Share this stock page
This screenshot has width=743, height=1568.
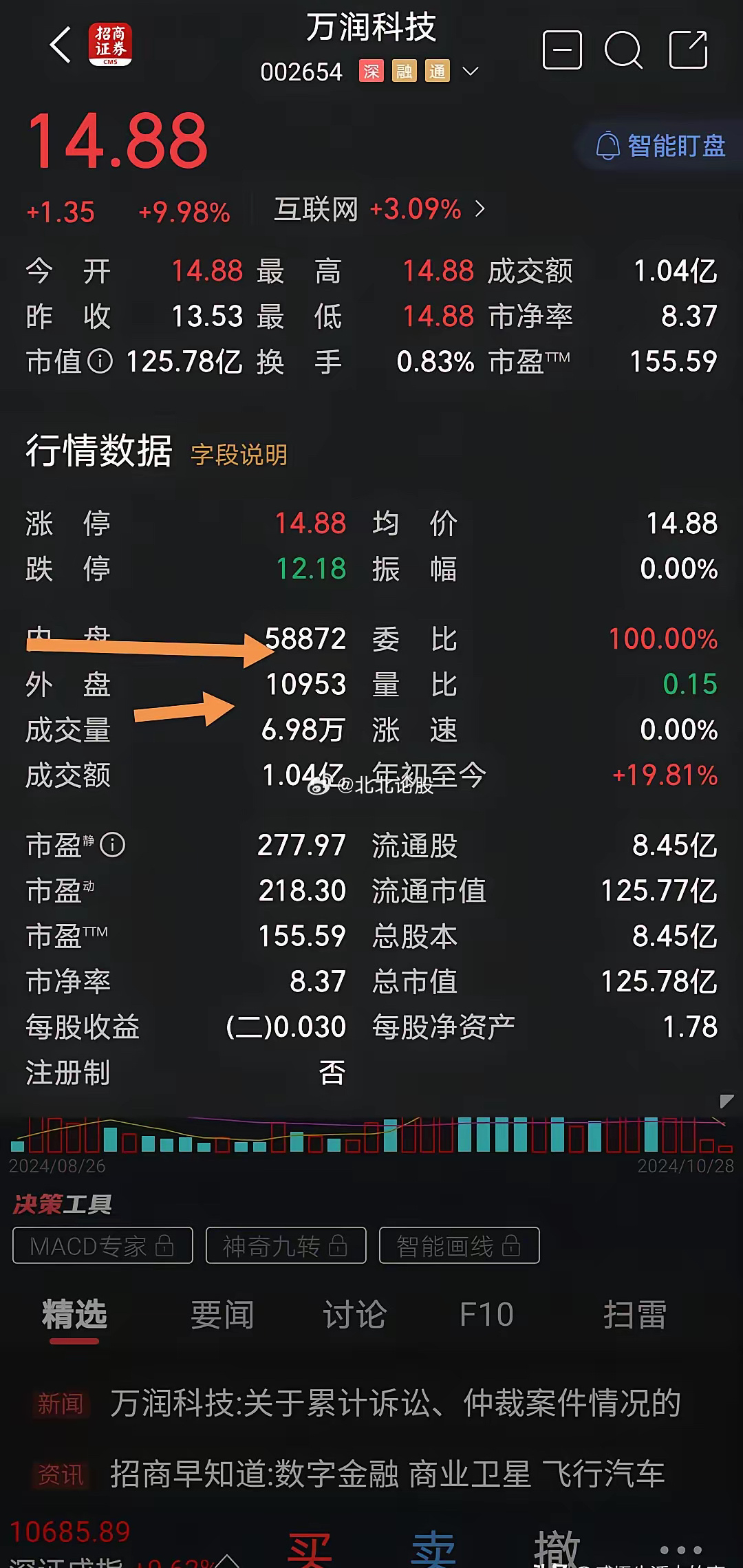pyautogui.click(x=689, y=50)
